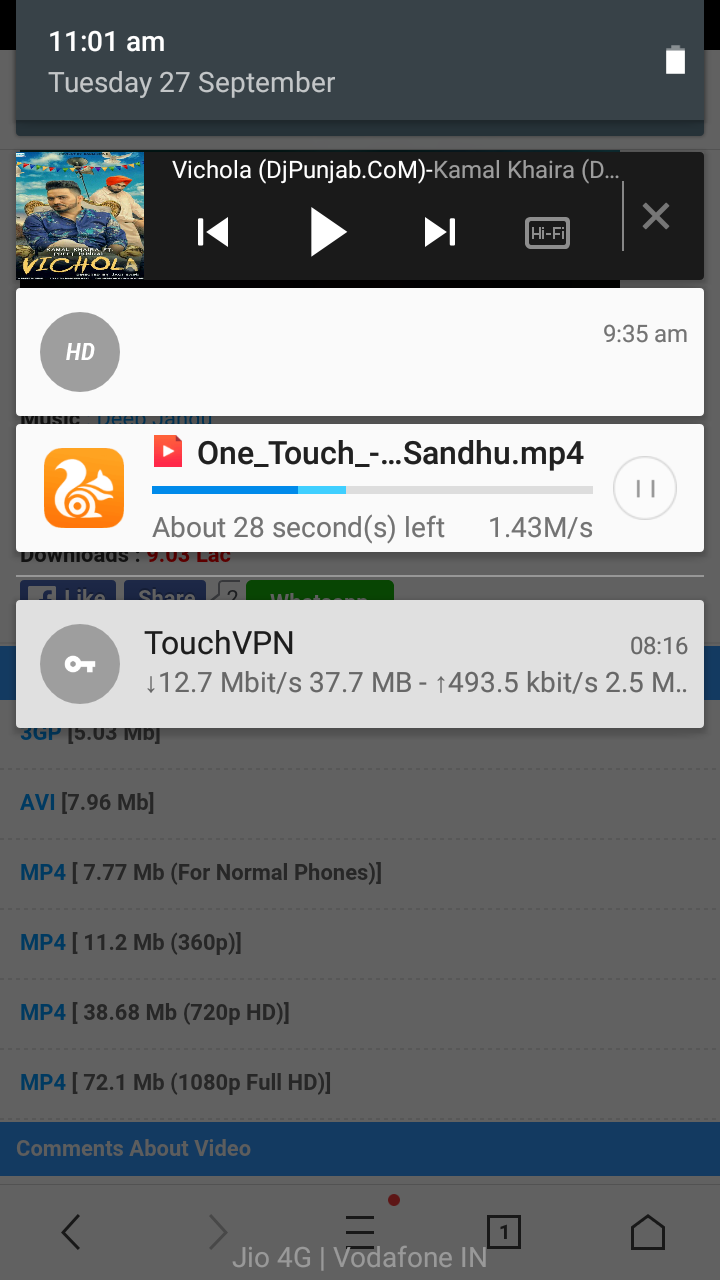Viewport: 720px width, 1280px height.
Task: Play the Vichola song
Action: click(x=328, y=232)
